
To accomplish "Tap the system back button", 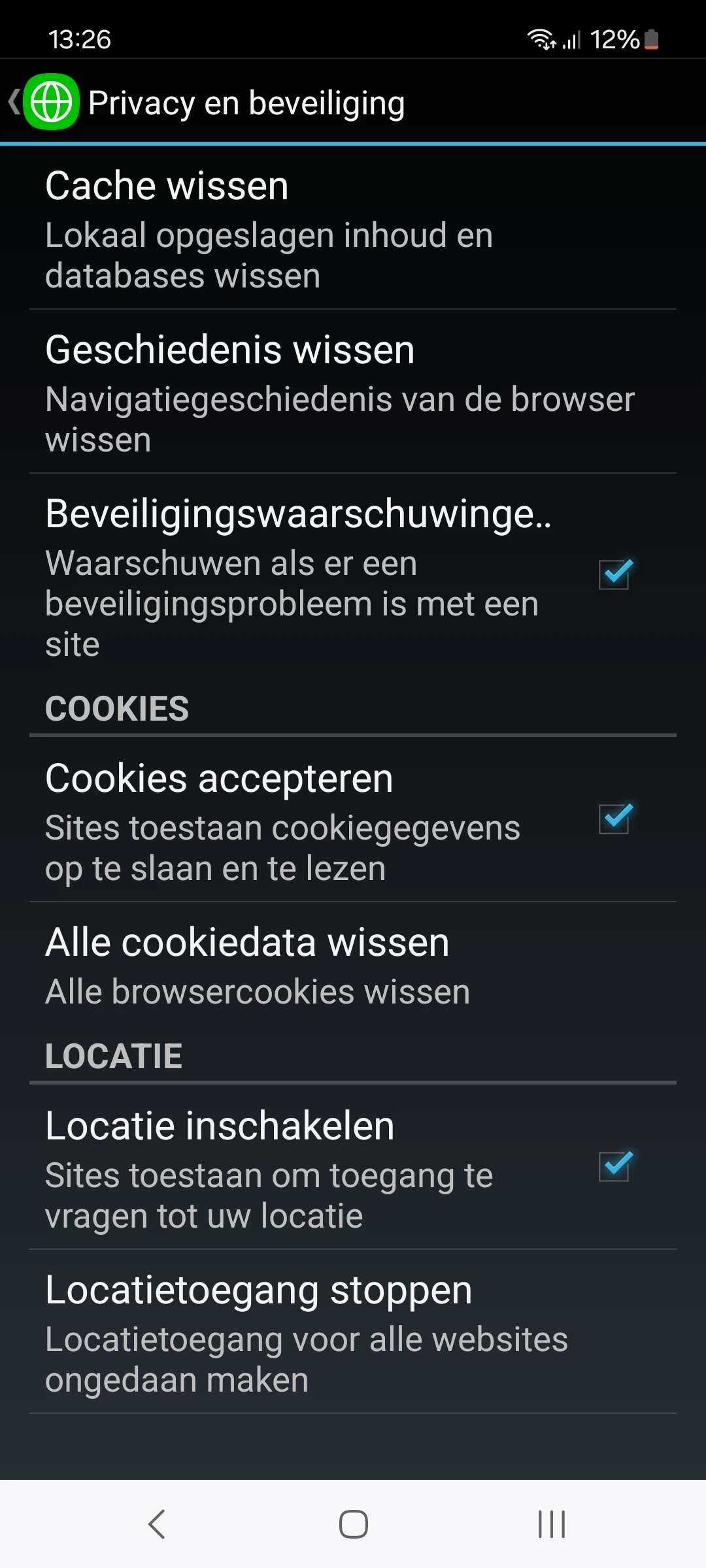I will click(x=157, y=1524).
